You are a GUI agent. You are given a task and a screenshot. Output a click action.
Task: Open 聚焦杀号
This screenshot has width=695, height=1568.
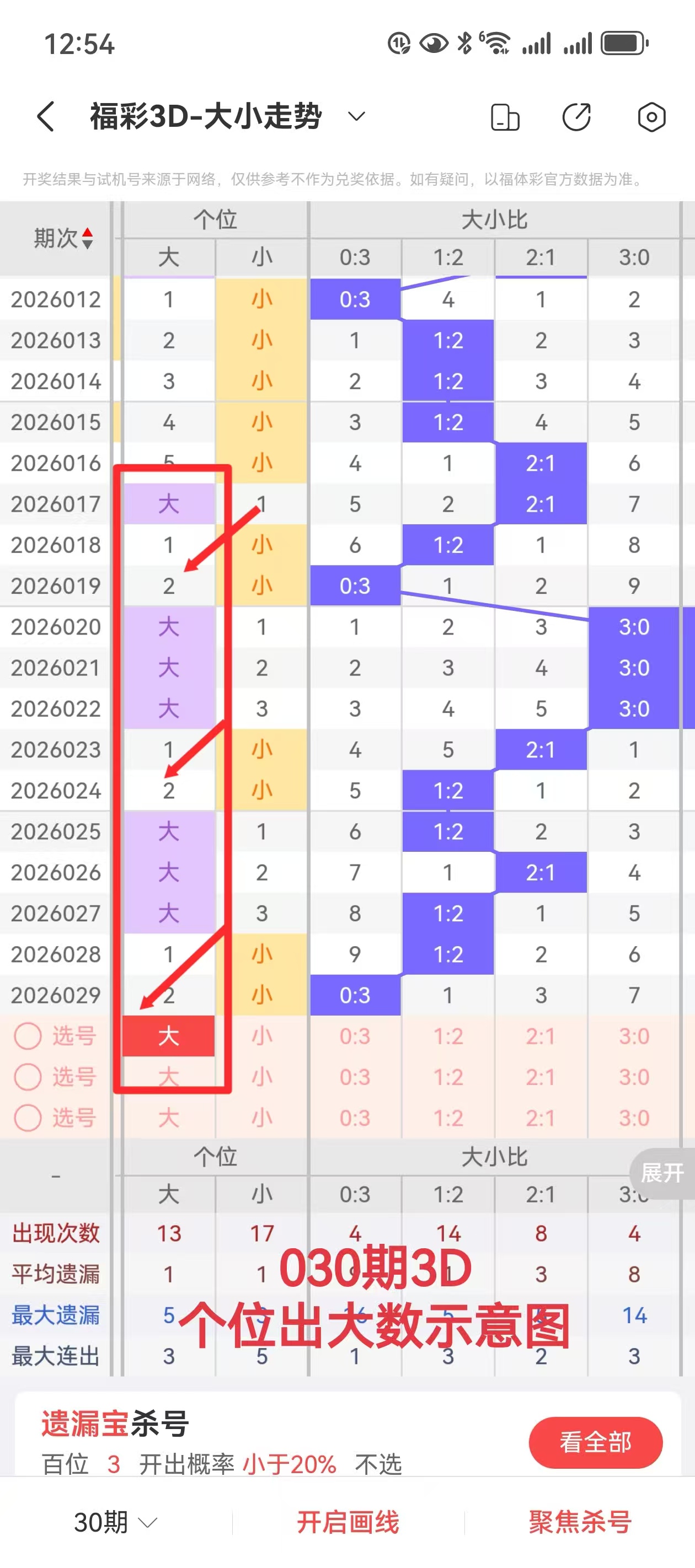(580, 1522)
